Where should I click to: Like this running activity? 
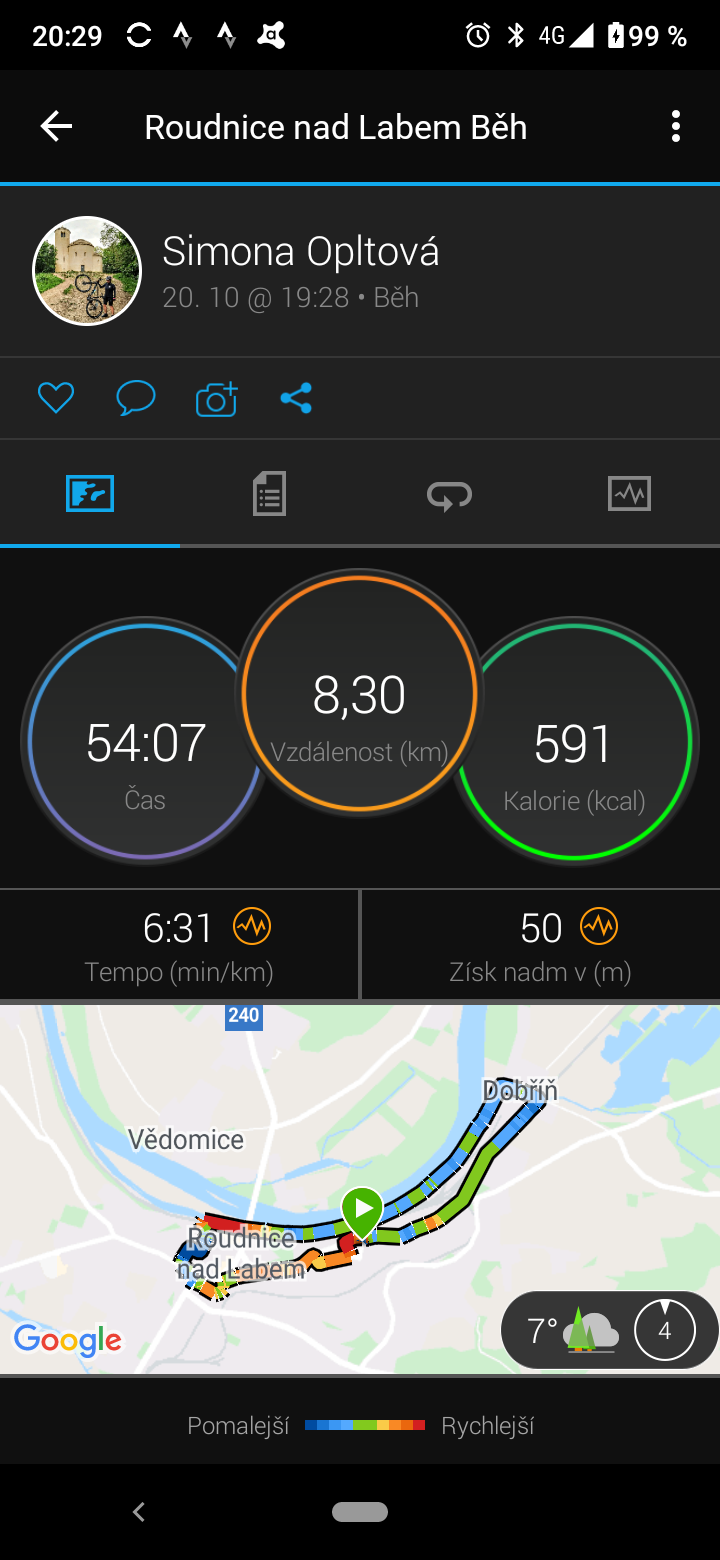click(x=56, y=398)
